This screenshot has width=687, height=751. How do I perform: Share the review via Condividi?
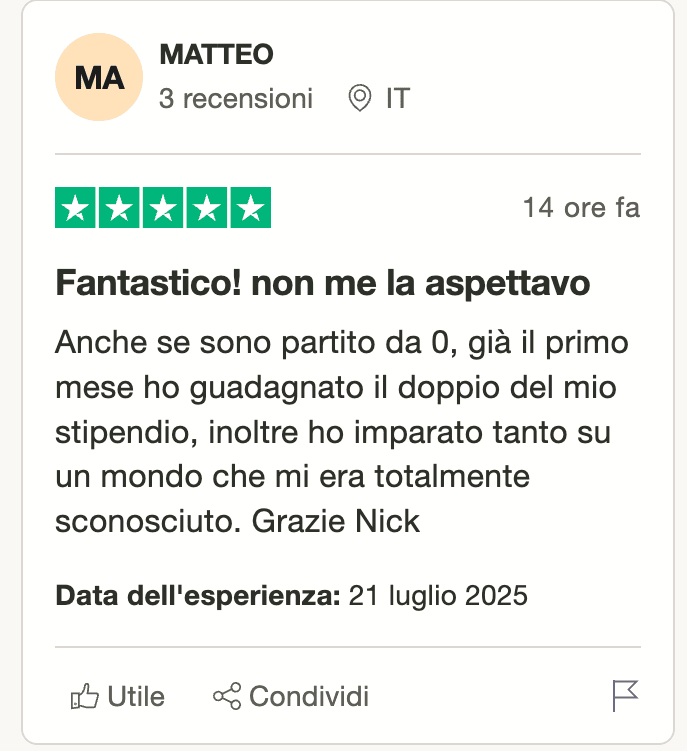[x=291, y=695]
